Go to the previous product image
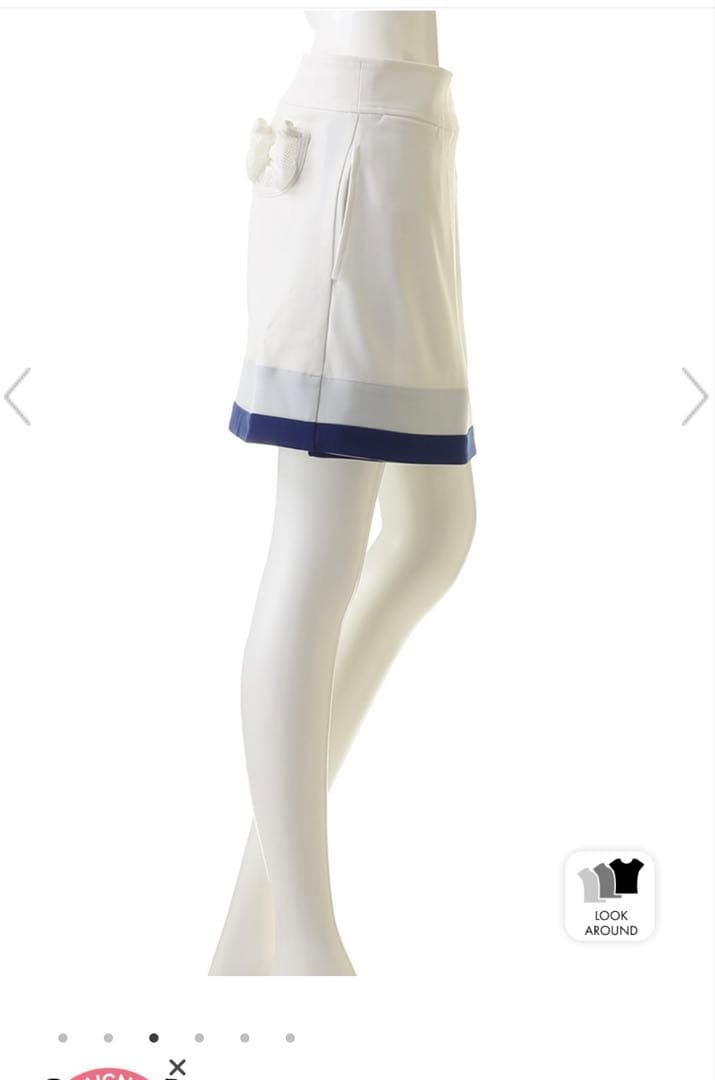This screenshot has width=715, height=1080. point(18,396)
